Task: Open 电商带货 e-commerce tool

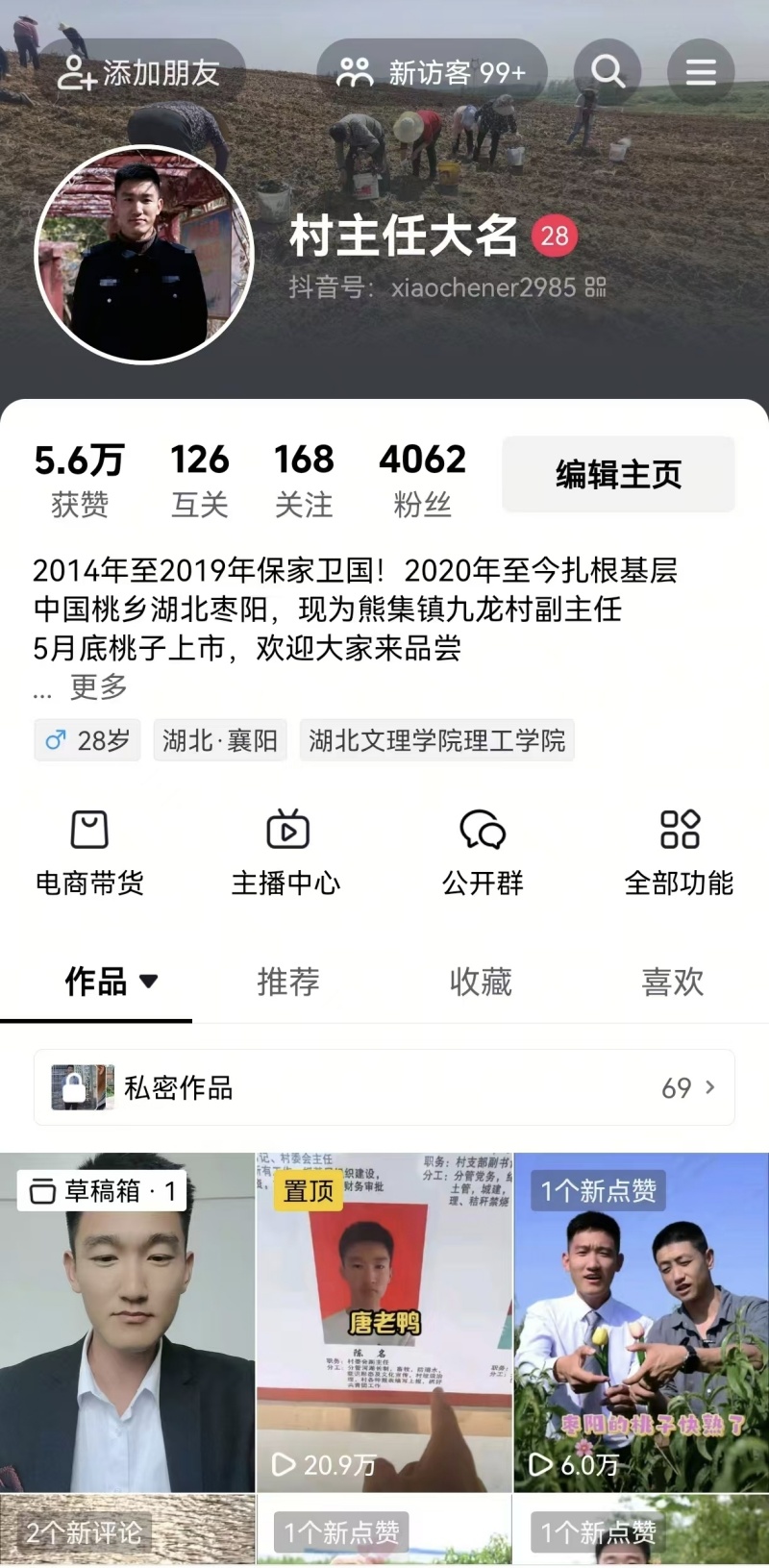Action: (89, 852)
